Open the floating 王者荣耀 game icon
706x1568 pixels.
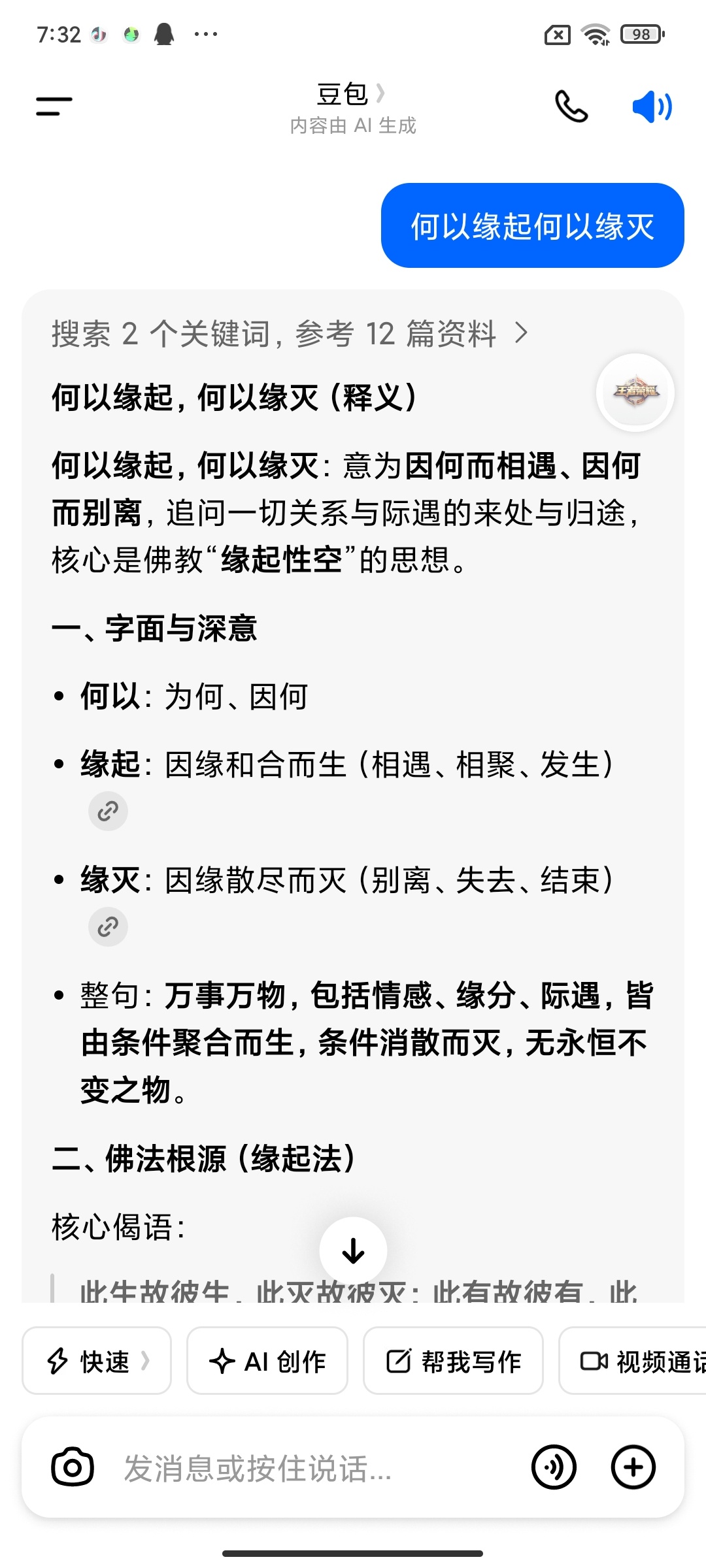coord(635,392)
